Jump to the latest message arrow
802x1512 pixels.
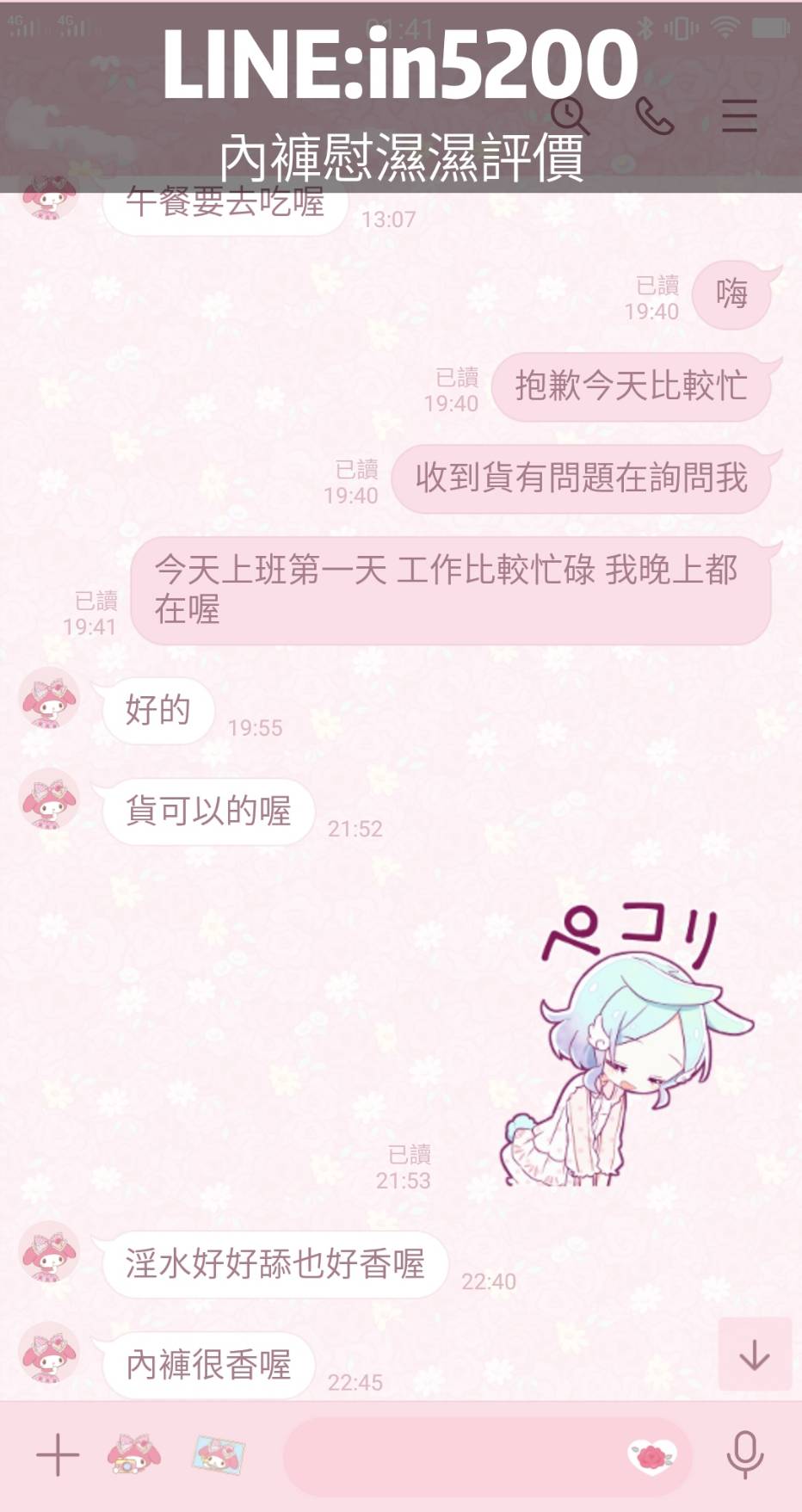coord(755,1355)
